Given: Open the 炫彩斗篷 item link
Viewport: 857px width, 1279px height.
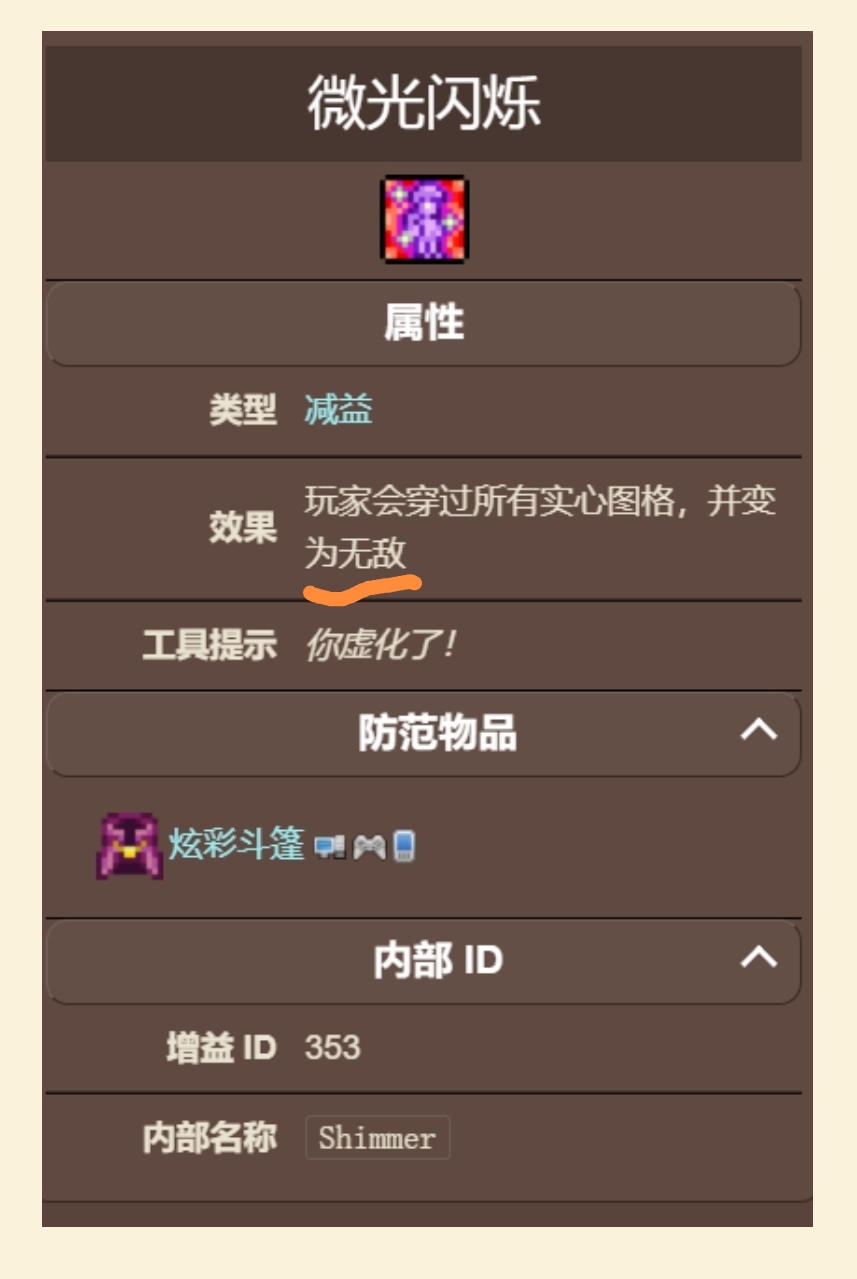Looking at the screenshot, I should (x=236, y=844).
